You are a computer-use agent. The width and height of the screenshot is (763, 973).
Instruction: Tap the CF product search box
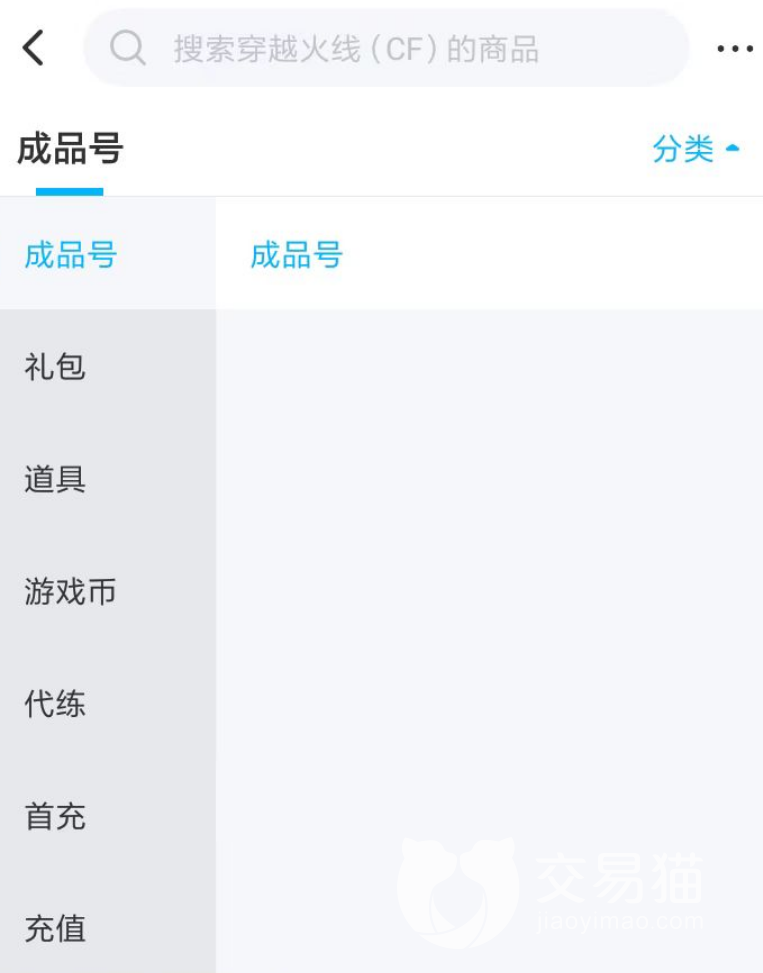click(x=386, y=48)
